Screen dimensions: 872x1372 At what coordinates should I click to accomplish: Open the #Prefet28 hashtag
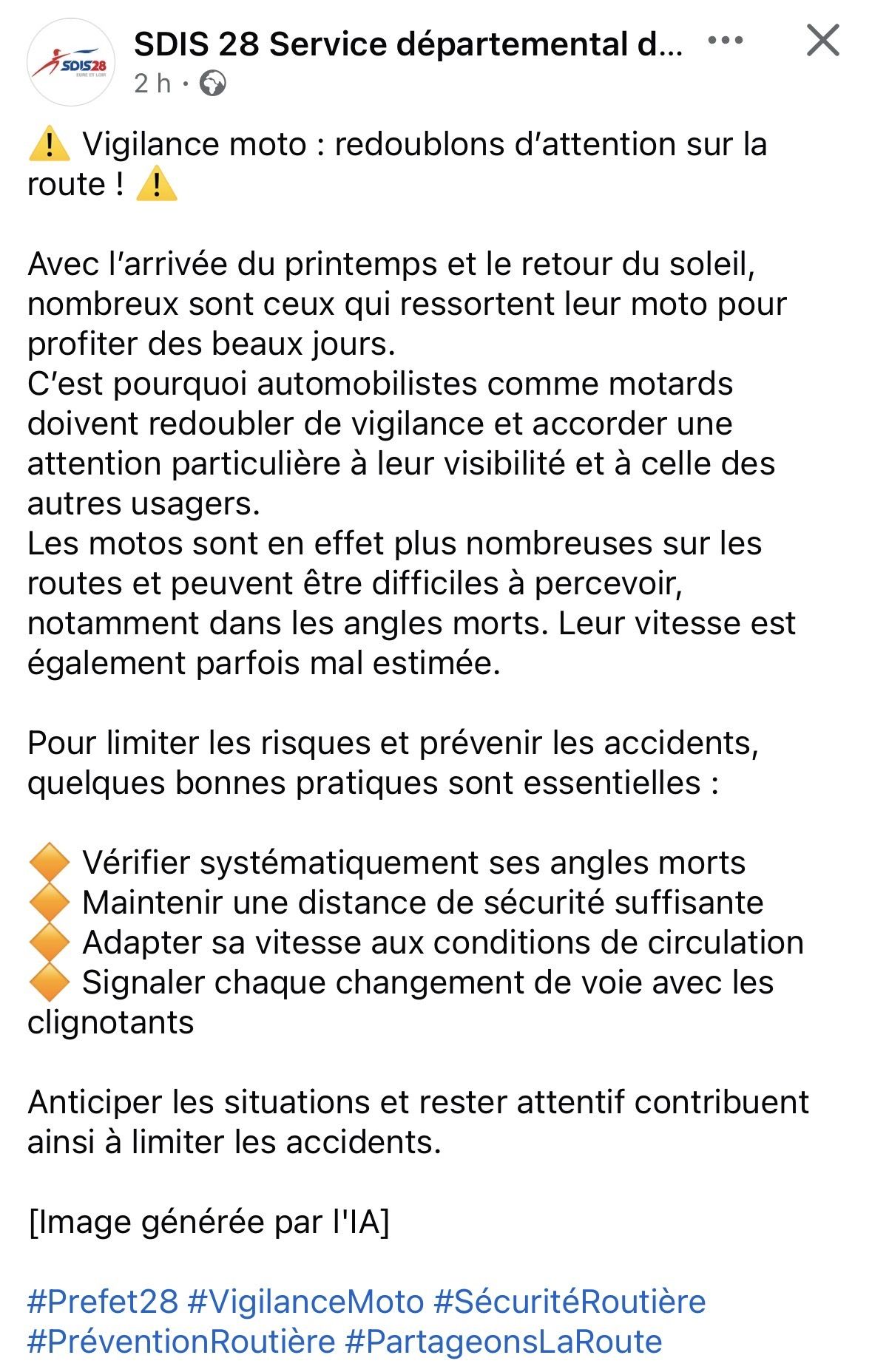[x=103, y=1302]
